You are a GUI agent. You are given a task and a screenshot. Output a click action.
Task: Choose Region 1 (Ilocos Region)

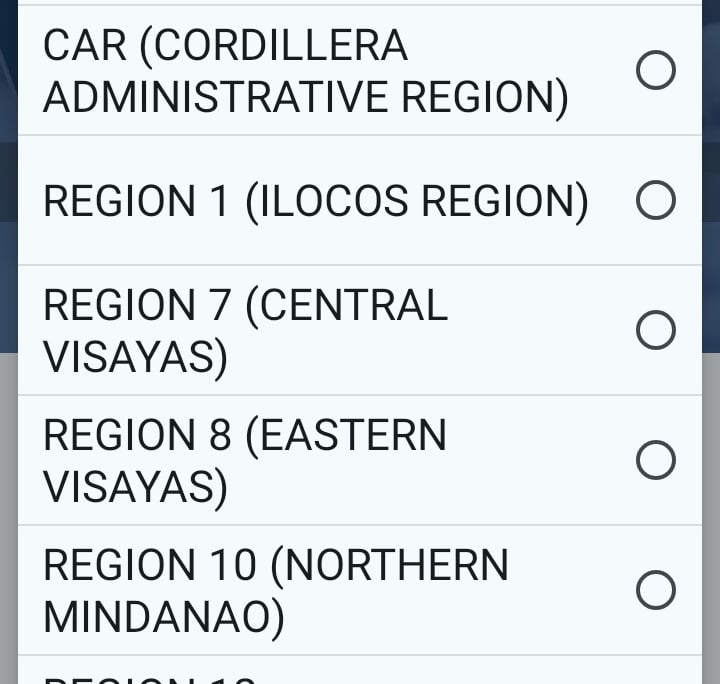[655, 201]
